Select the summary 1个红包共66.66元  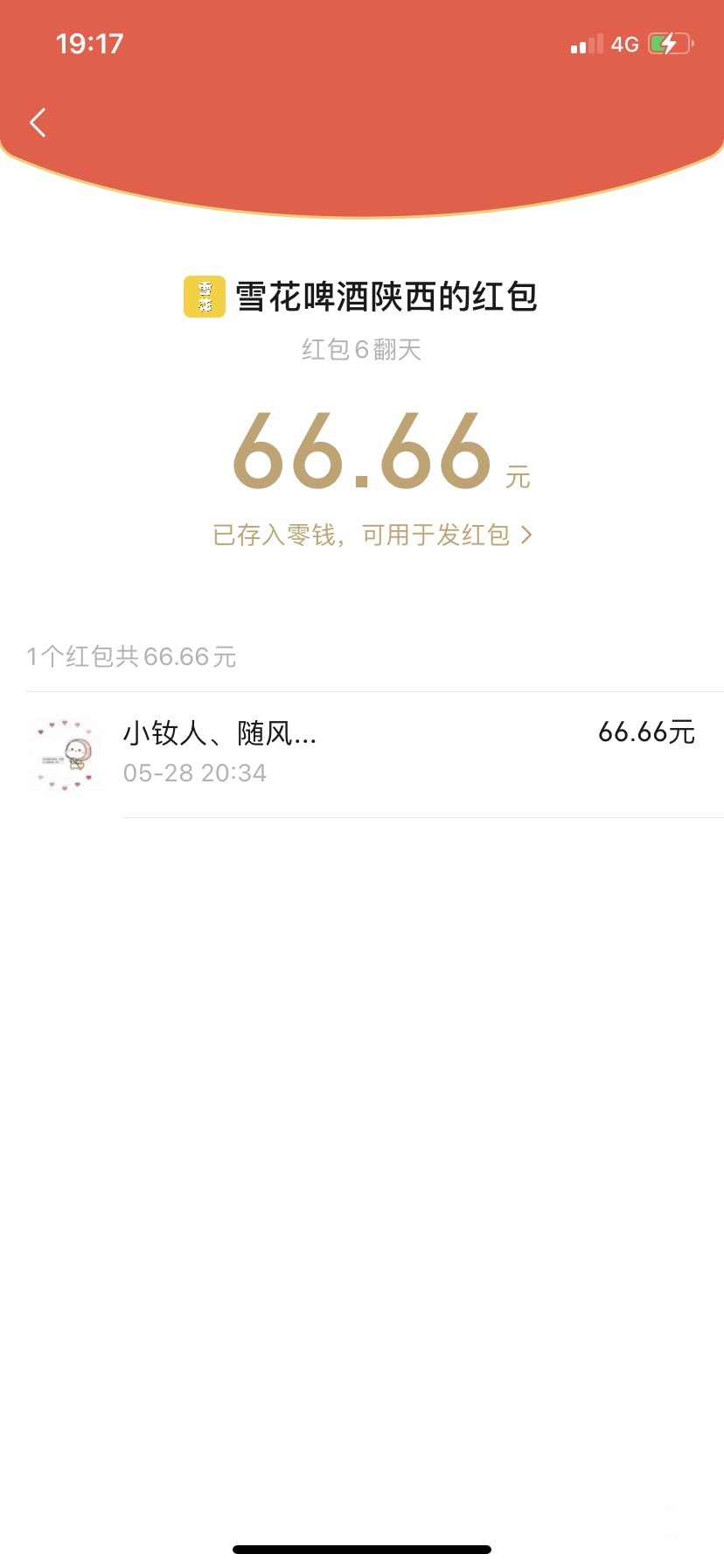131,656
